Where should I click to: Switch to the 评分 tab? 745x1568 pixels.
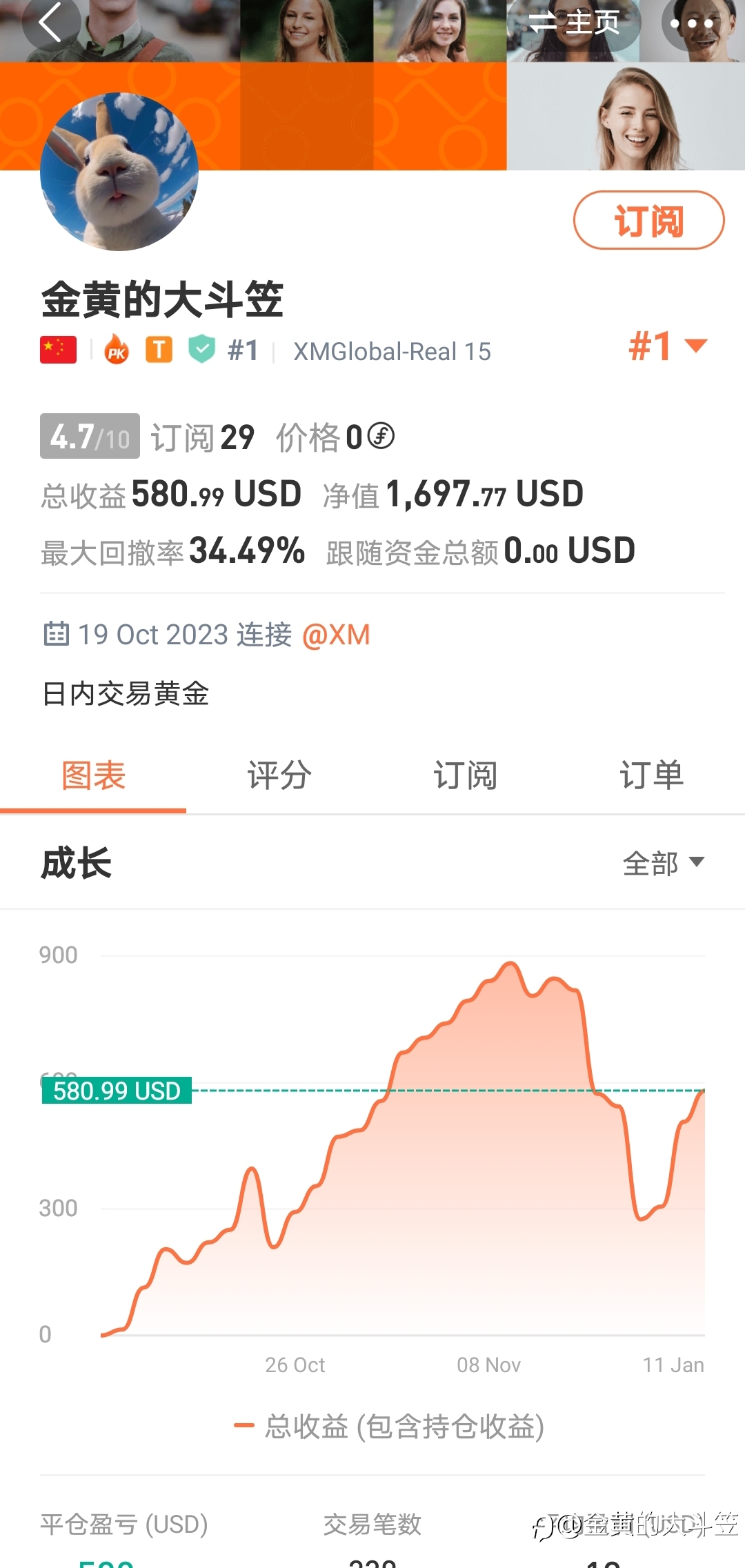279,775
